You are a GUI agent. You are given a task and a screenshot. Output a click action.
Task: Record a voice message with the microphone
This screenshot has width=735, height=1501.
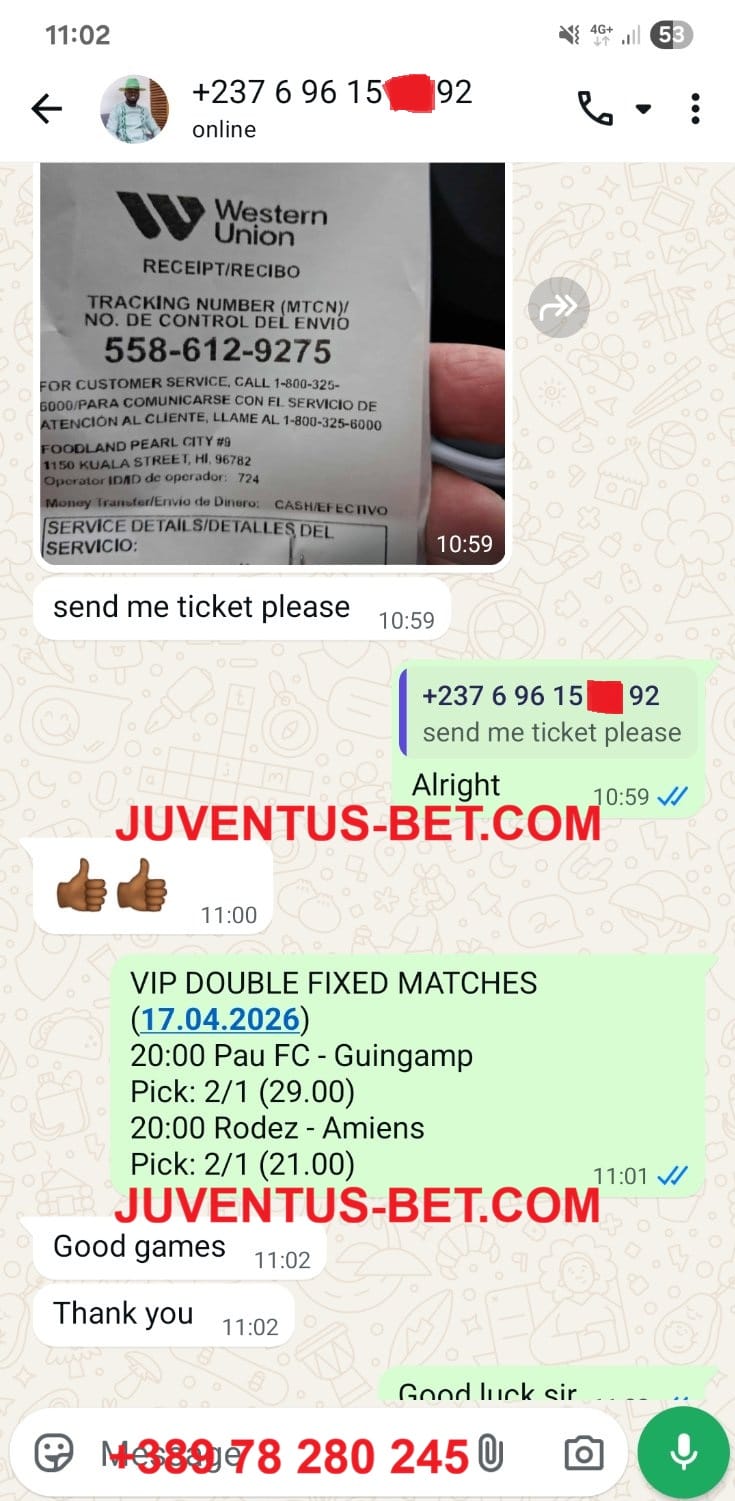tap(684, 1452)
